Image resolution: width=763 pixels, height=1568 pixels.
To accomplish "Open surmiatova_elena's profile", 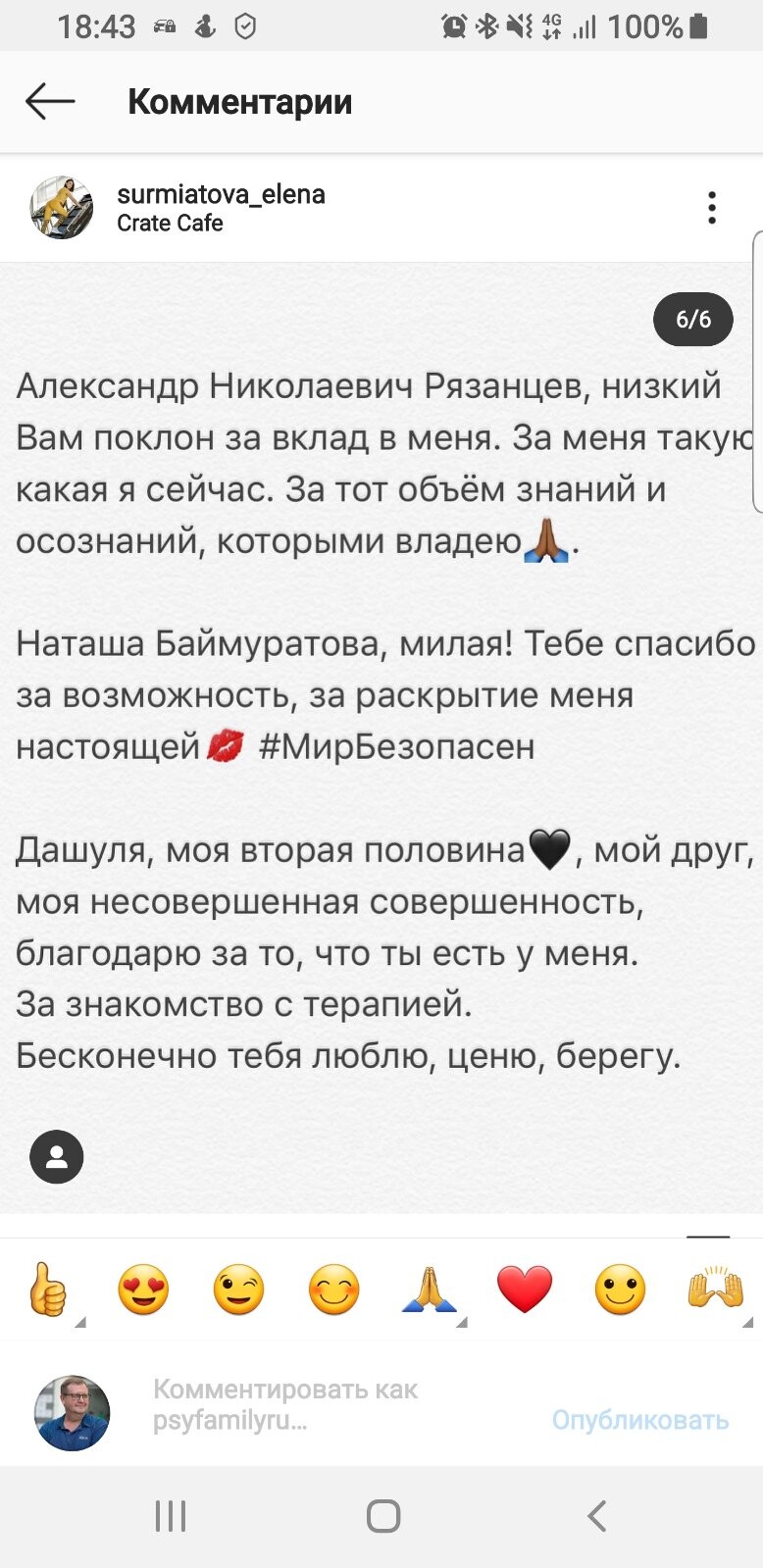I will [x=221, y=194].
